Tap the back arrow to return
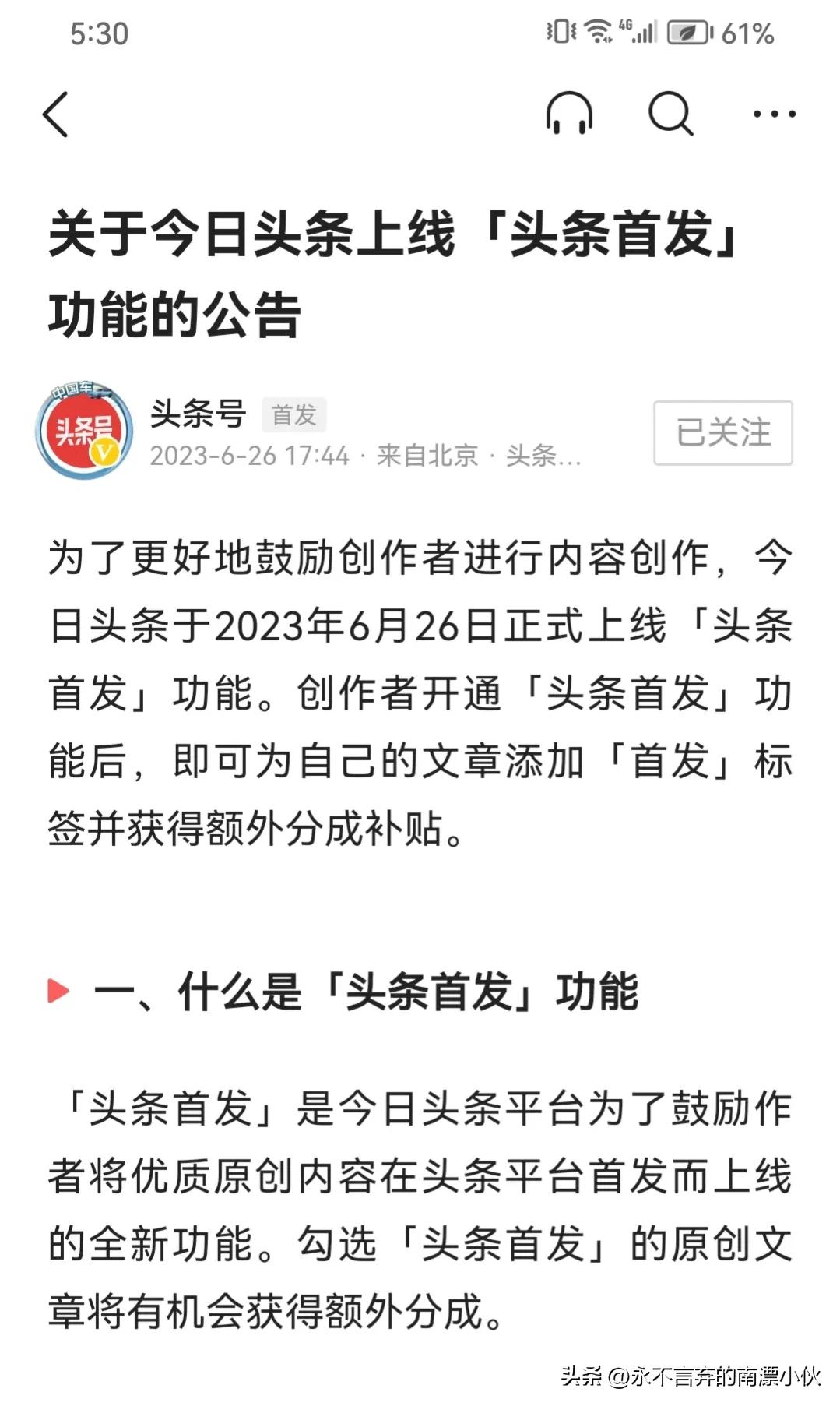This screenshot has height=1406, width=840. 54,113
